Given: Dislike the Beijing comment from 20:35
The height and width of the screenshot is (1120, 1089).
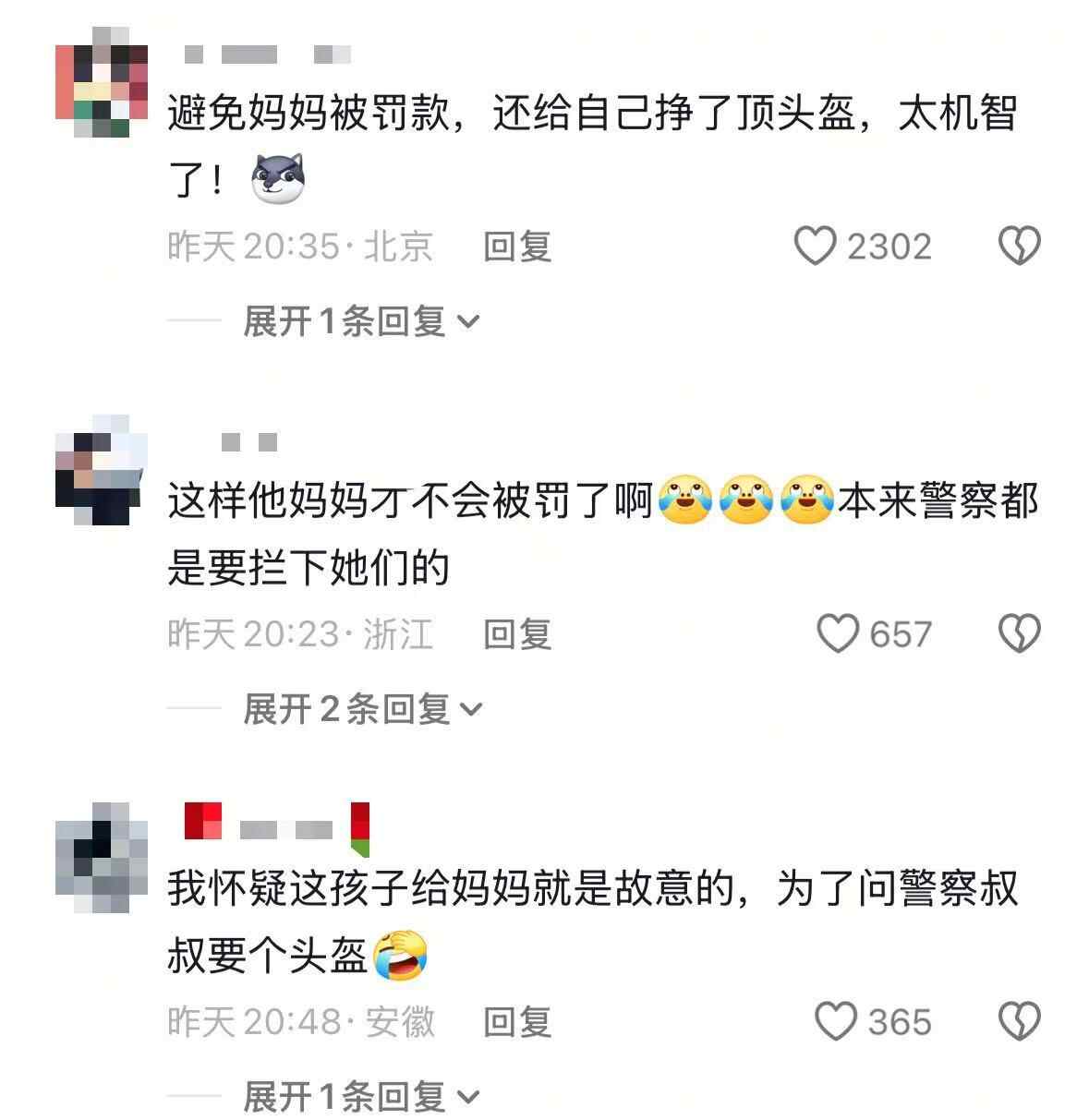Looking at the screenshot, I should pos(1020,247).
